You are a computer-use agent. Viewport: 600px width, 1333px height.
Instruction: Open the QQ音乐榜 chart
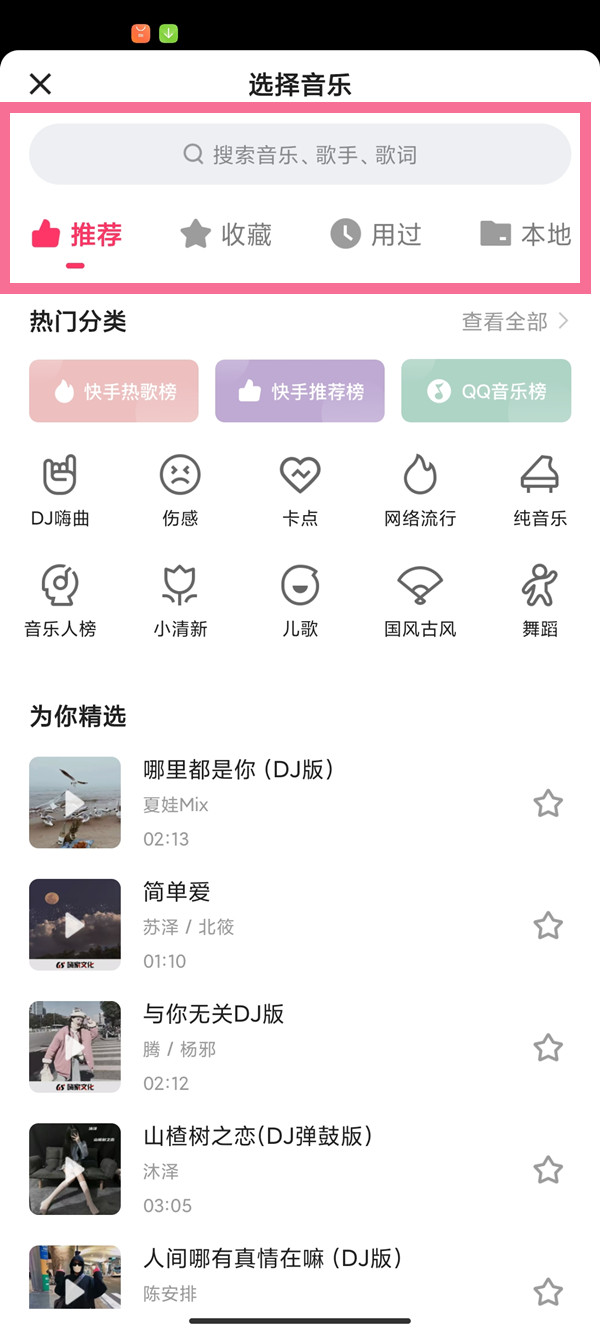coord(486,391)
